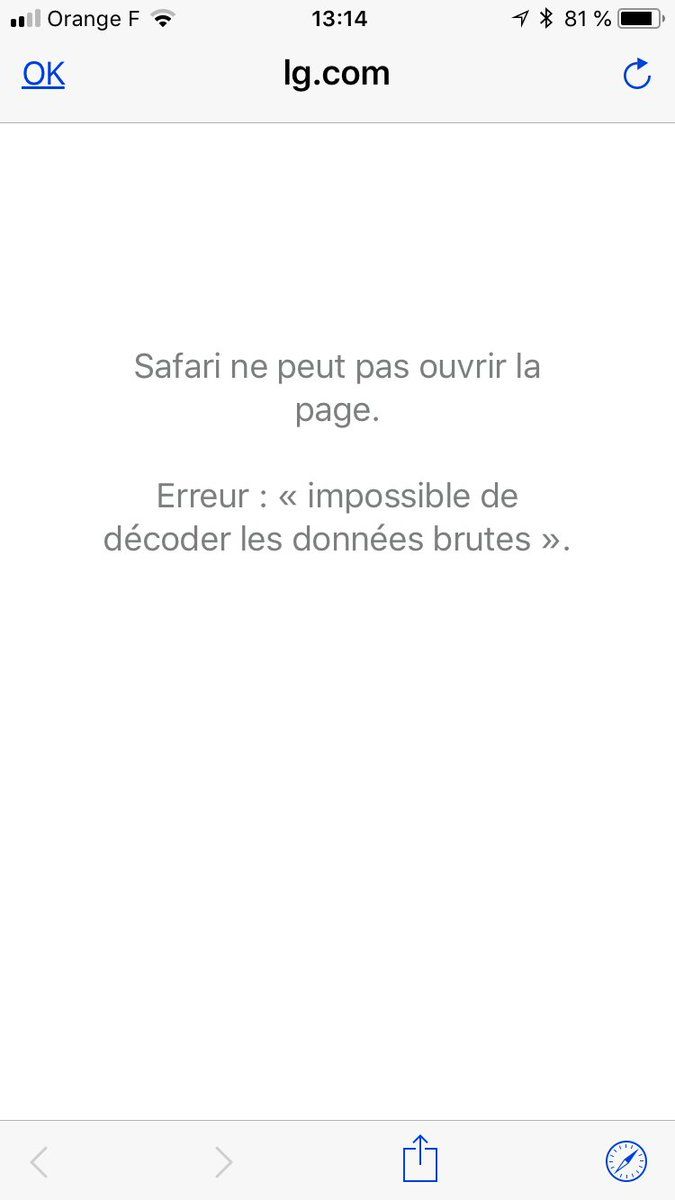Open the page in Safari
This screenshot has width=675, height=1200.
click(x=627, y=1161)
